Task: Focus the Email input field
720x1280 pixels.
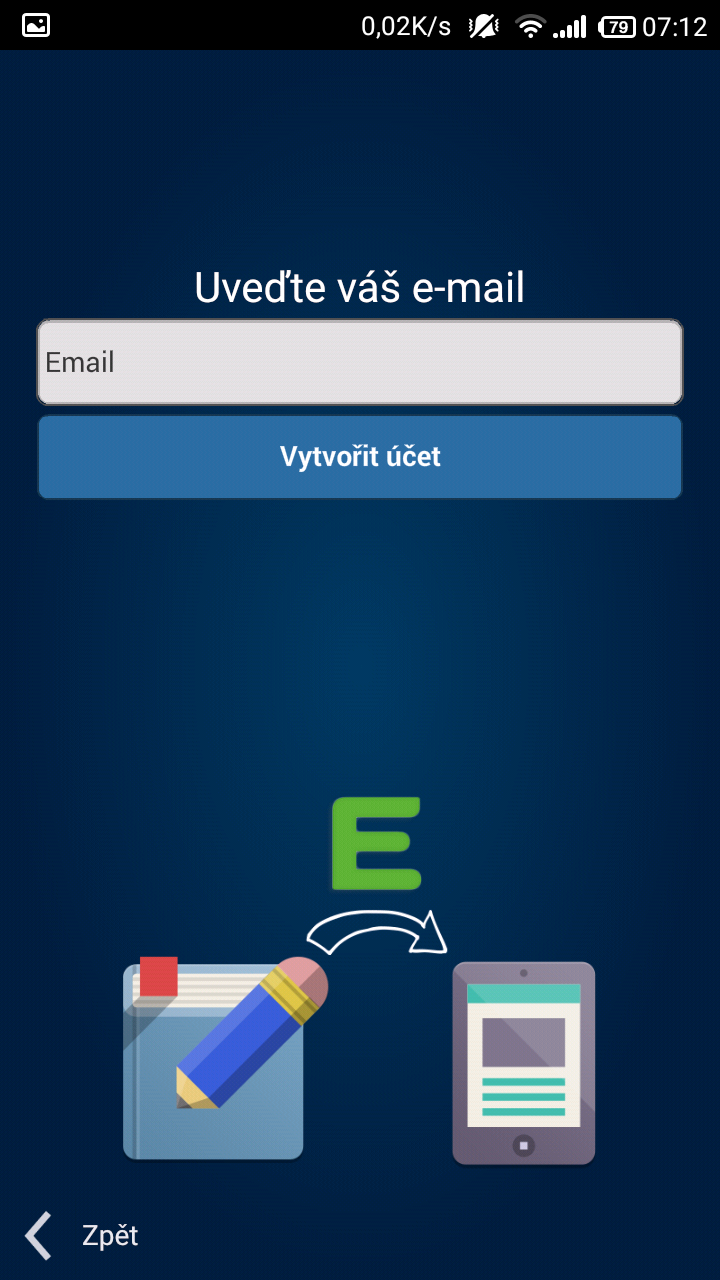Action: (x=360, y=362)
